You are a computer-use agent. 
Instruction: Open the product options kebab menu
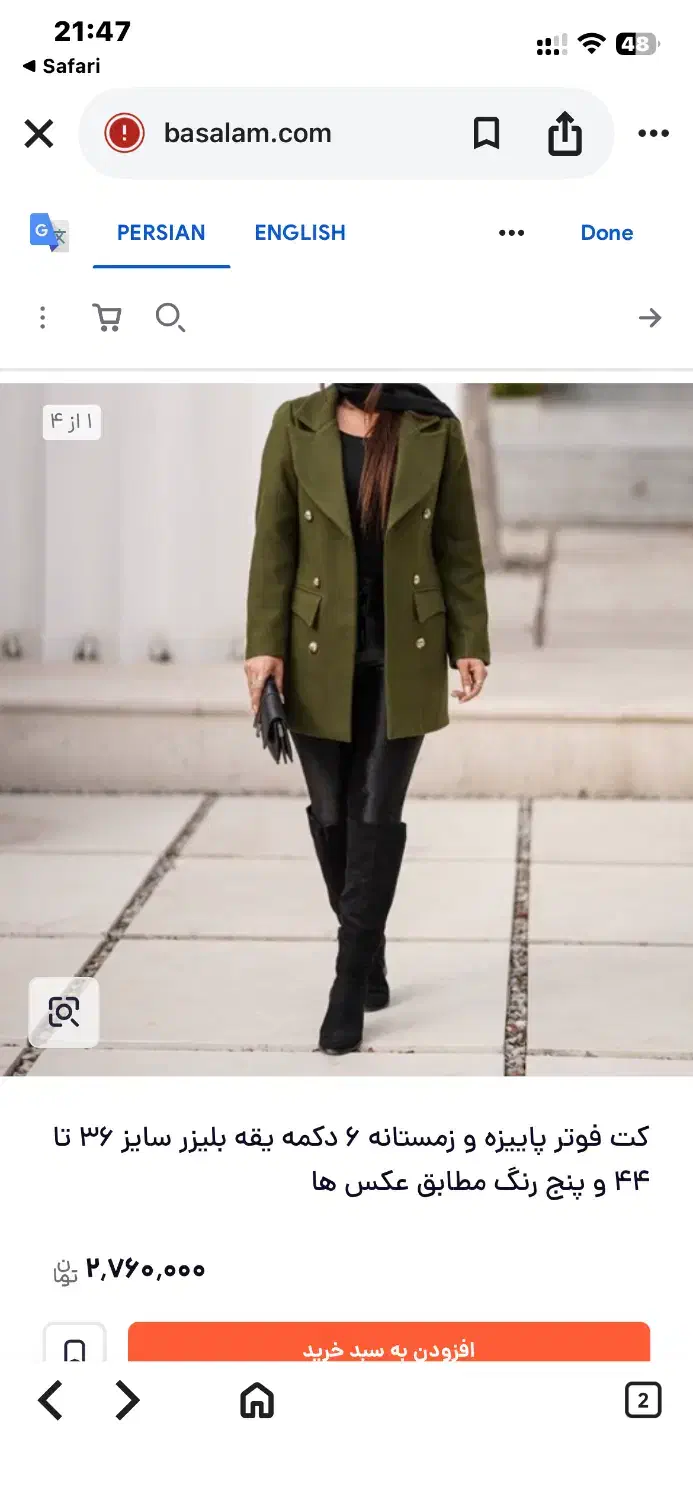coord(42,318)
